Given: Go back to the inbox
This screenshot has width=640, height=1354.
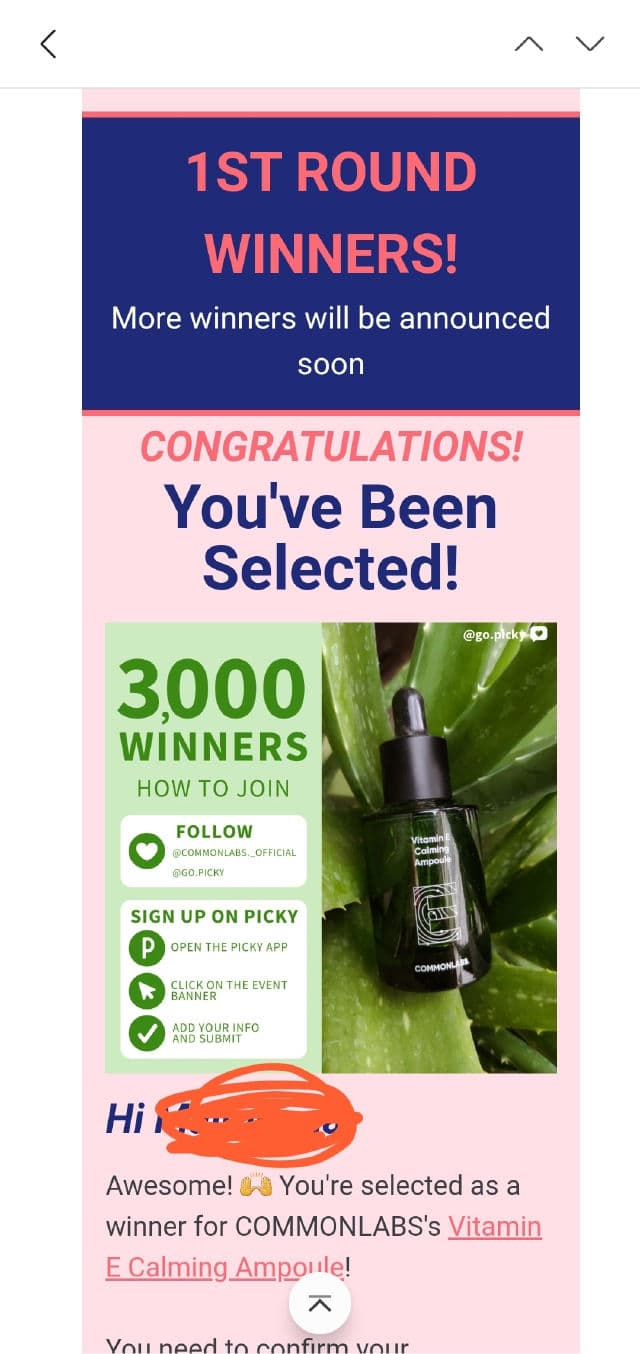Looking at the screenshot, I should (47, 43).
